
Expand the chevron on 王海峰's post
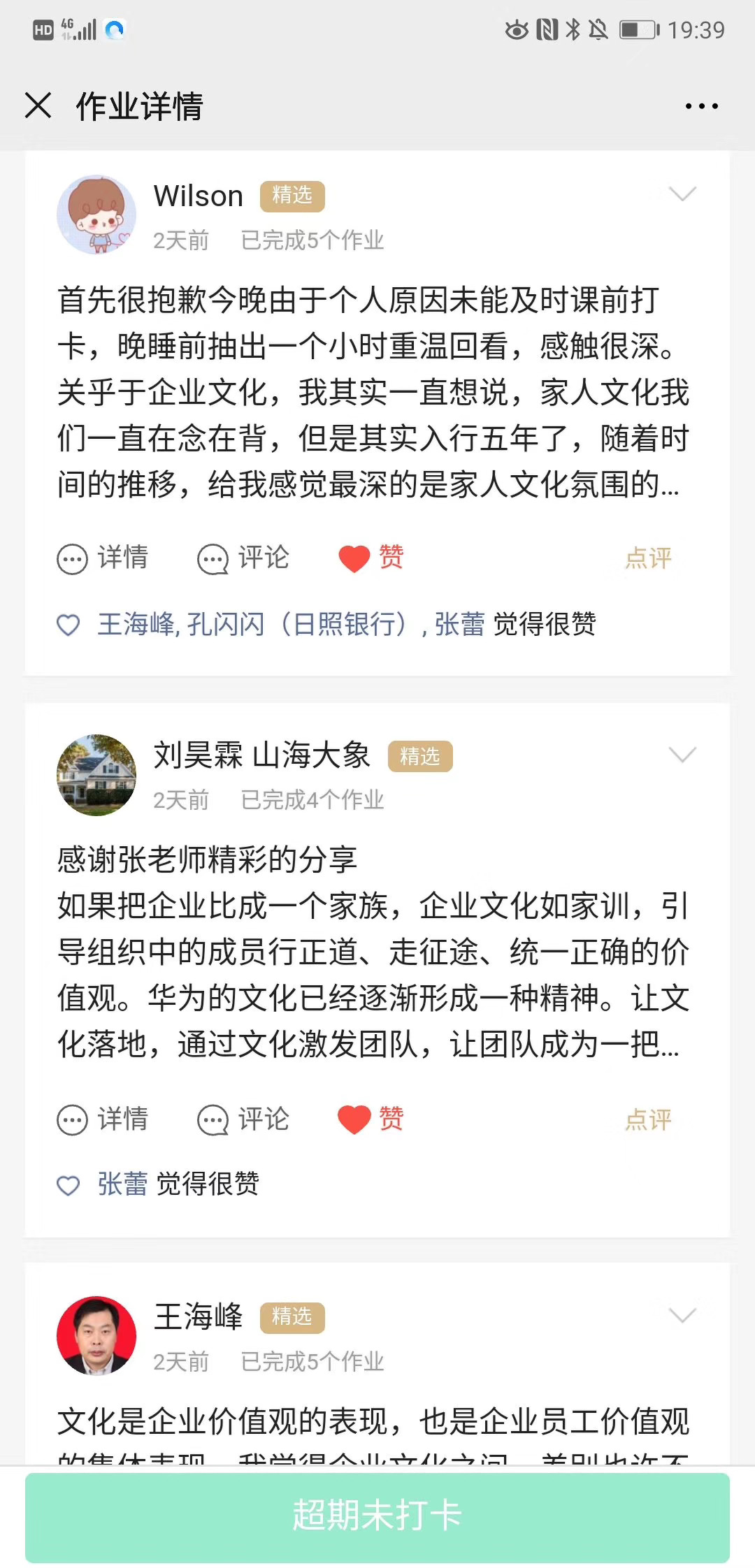[x=682, y=1316]
